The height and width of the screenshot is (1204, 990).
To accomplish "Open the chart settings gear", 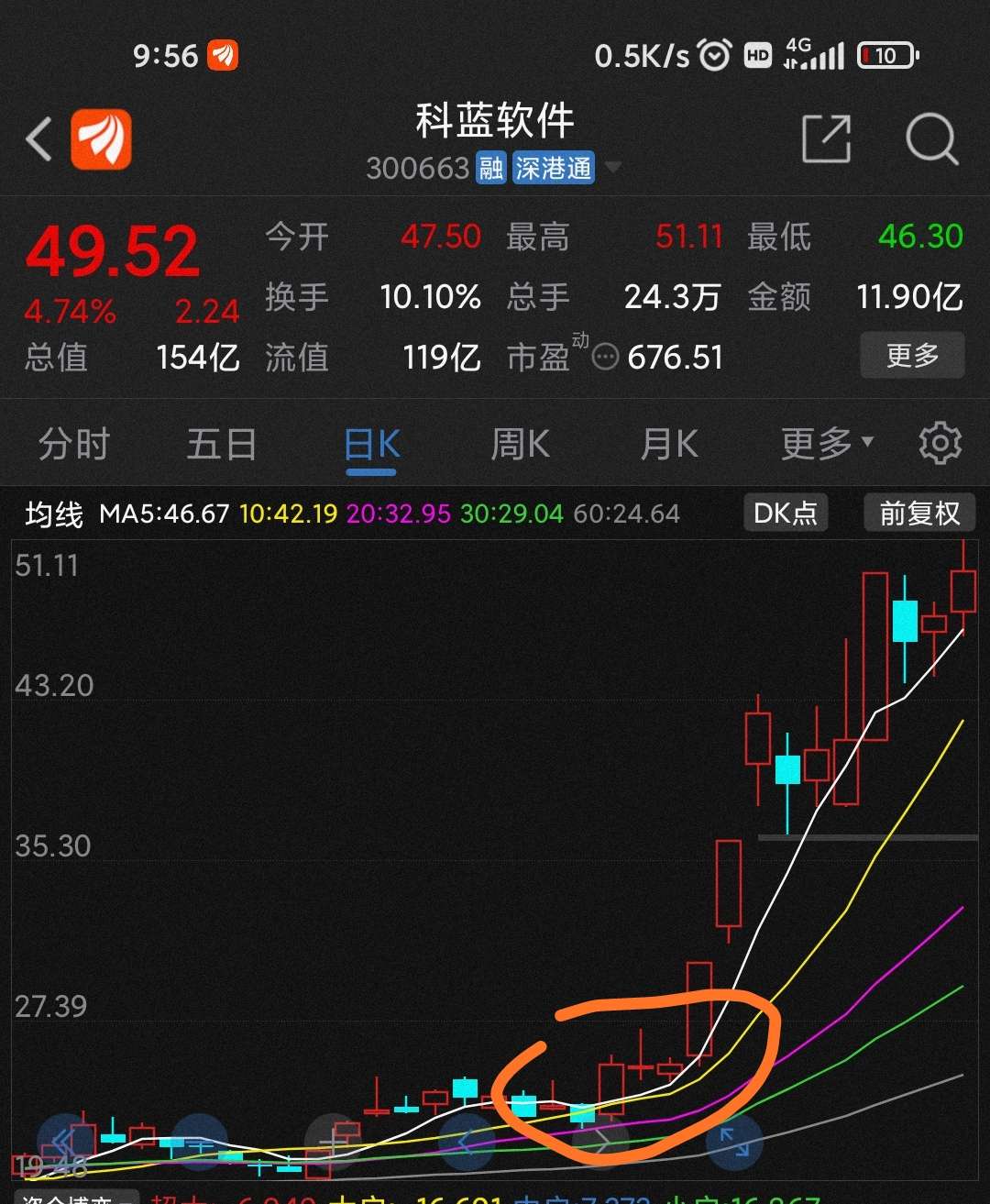I will point(939,443).
